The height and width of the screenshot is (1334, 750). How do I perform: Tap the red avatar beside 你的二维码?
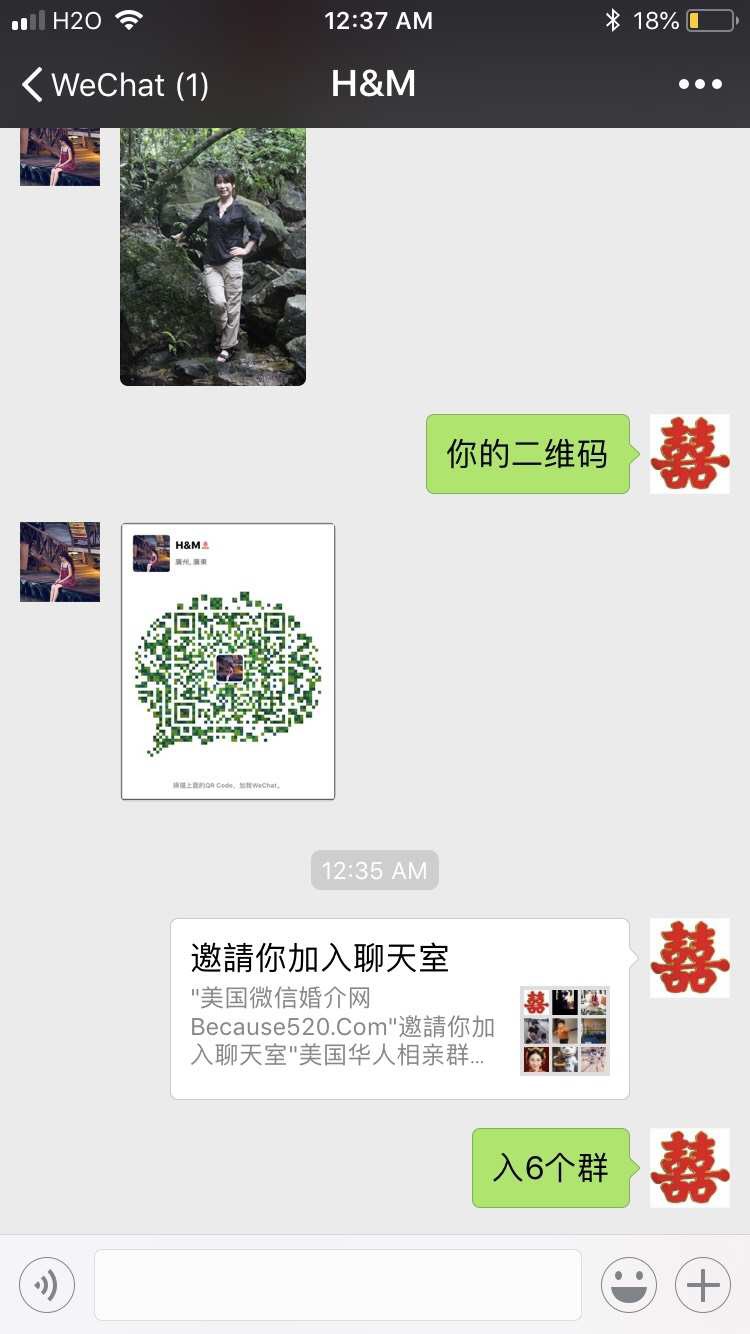tap(690, 454)
